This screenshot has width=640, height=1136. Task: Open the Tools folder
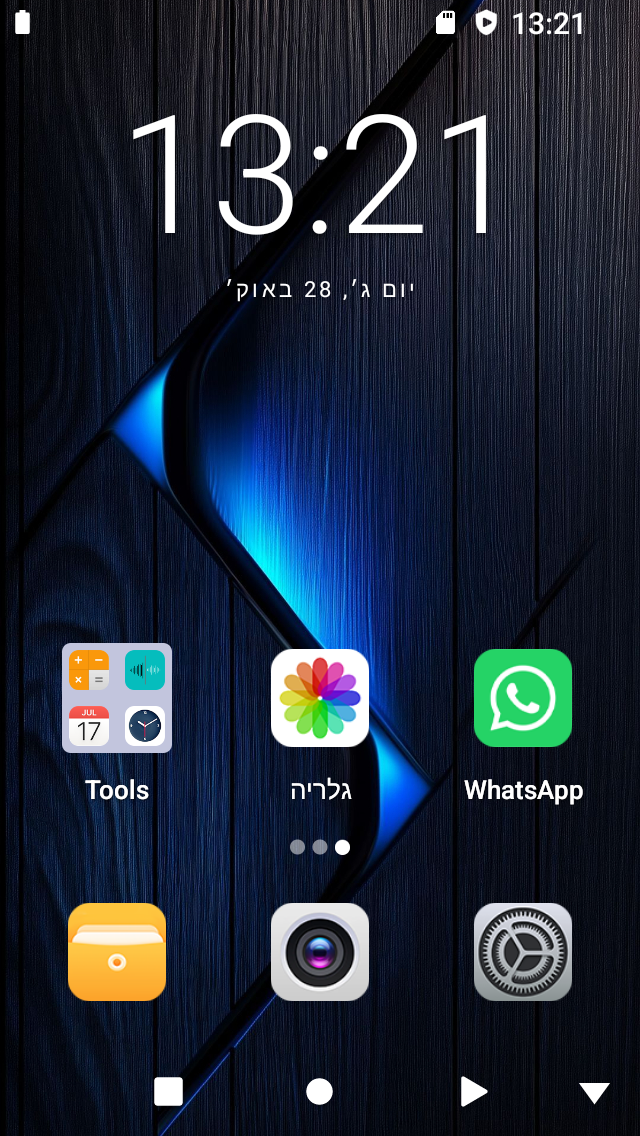click(x=117, y=698)
